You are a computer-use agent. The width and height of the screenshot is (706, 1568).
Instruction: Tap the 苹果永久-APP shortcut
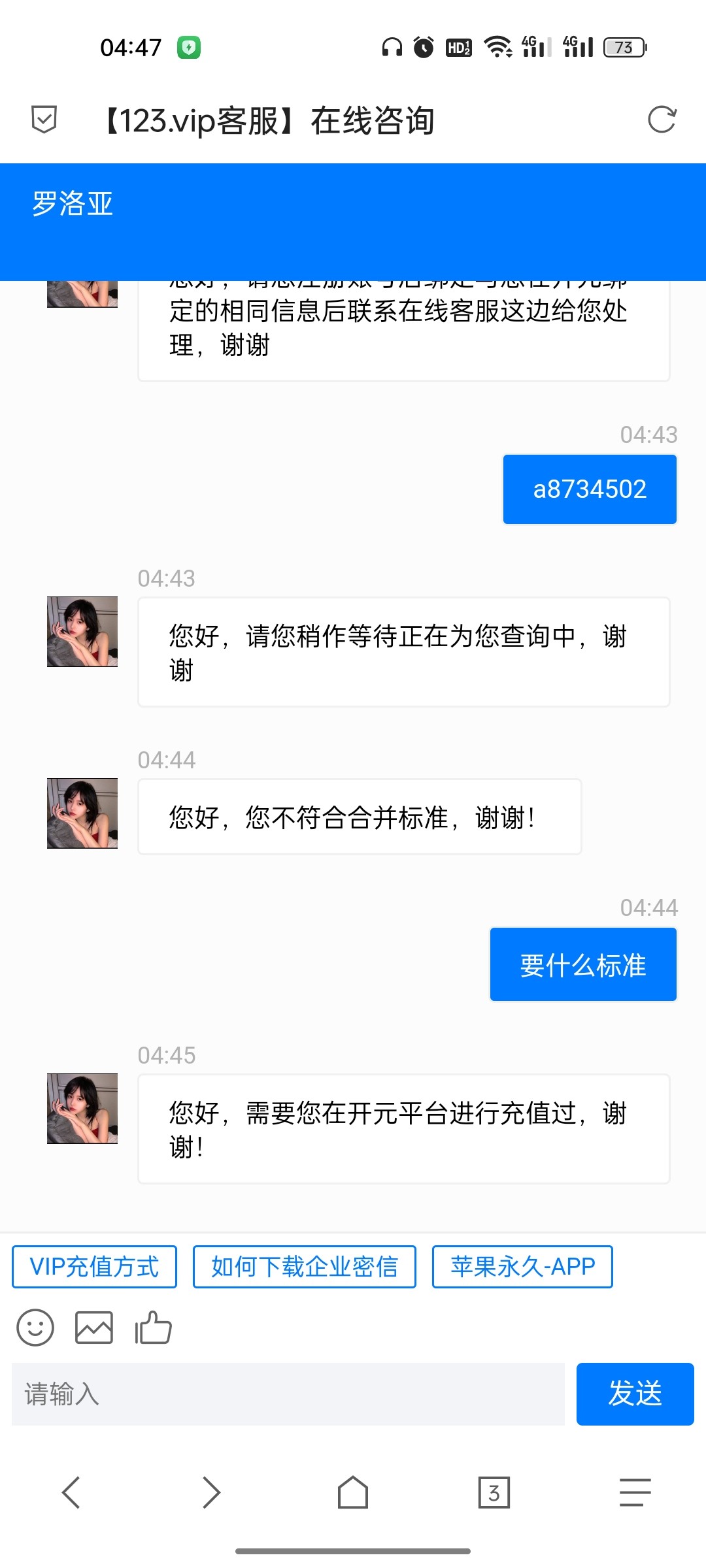522,1266
